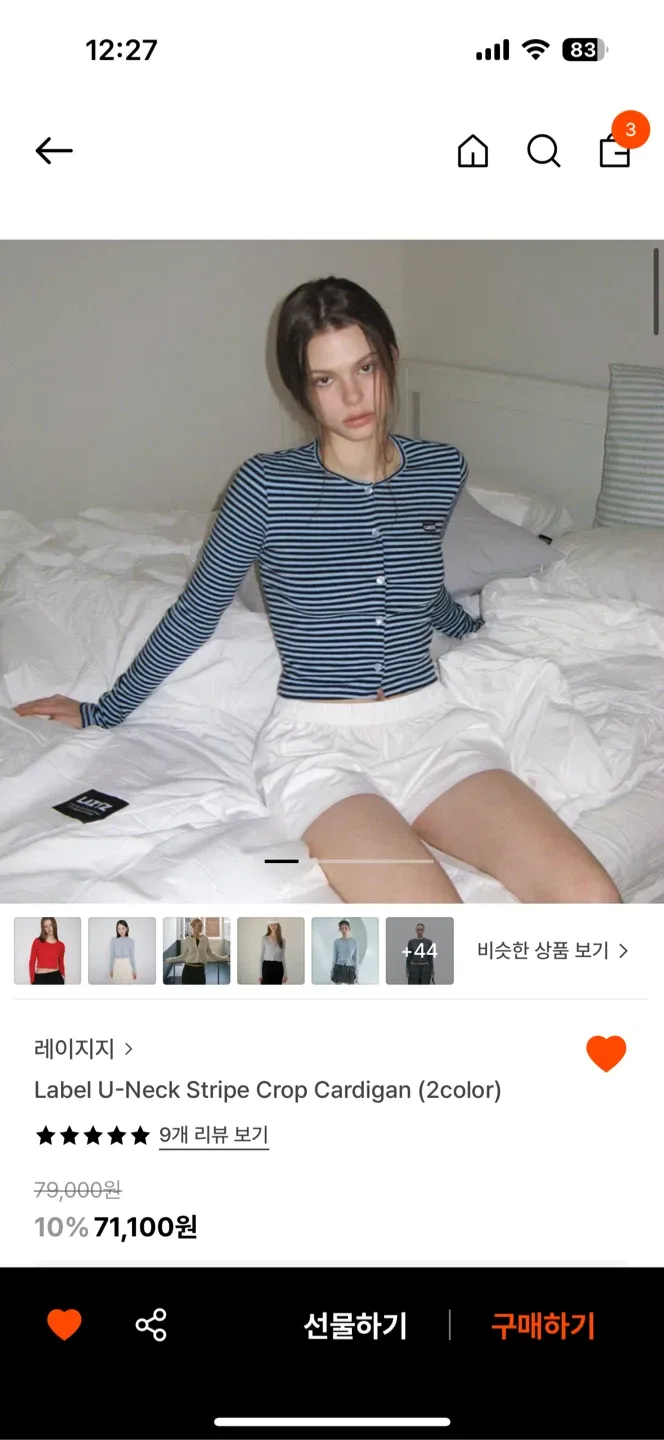The height and width of the screenshot is (1440, 664).
Task: Open the shopping bag with 3 items
Action: pos(614,151)
